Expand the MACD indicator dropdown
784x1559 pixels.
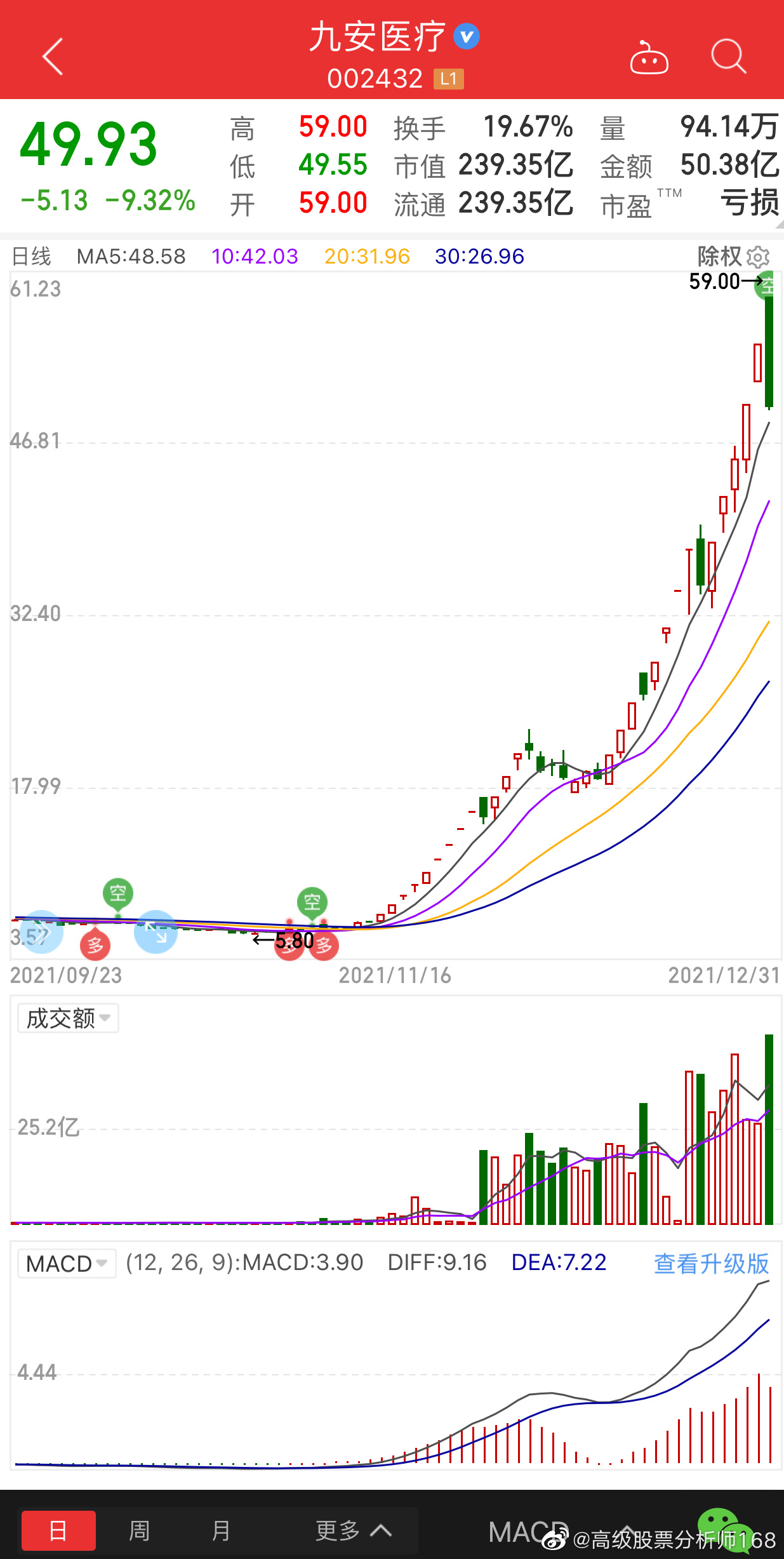[x=67, y=1264]
